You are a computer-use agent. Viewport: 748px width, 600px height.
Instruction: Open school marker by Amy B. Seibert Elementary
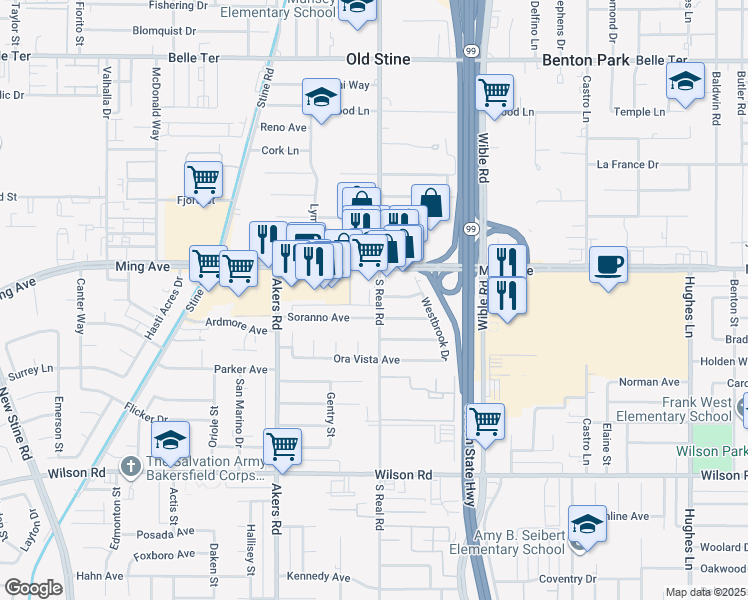pos(587,524)
